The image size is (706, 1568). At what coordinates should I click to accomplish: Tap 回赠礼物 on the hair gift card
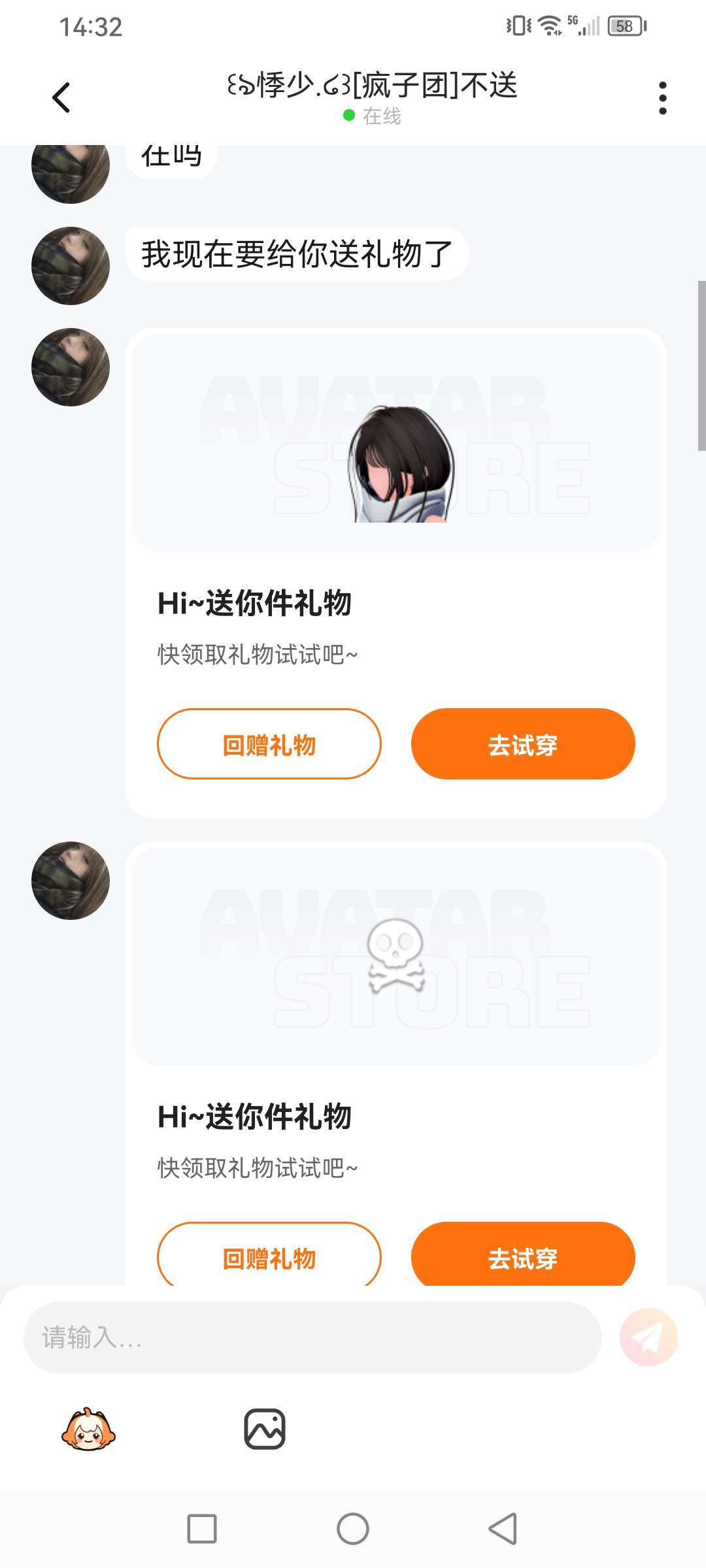[269, 744]
